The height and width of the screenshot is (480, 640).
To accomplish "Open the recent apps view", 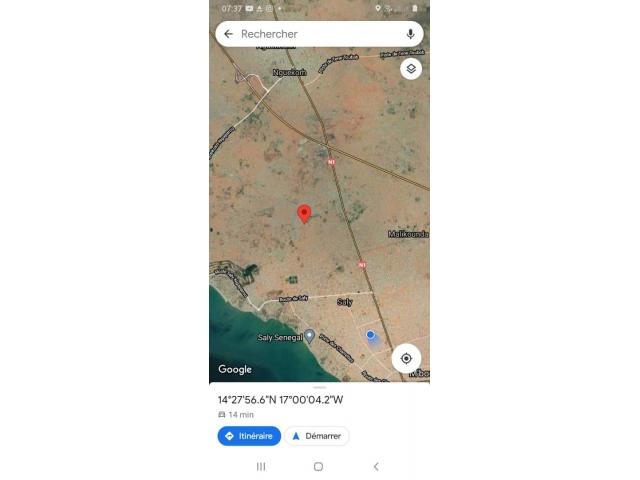I will pos(261,466).
